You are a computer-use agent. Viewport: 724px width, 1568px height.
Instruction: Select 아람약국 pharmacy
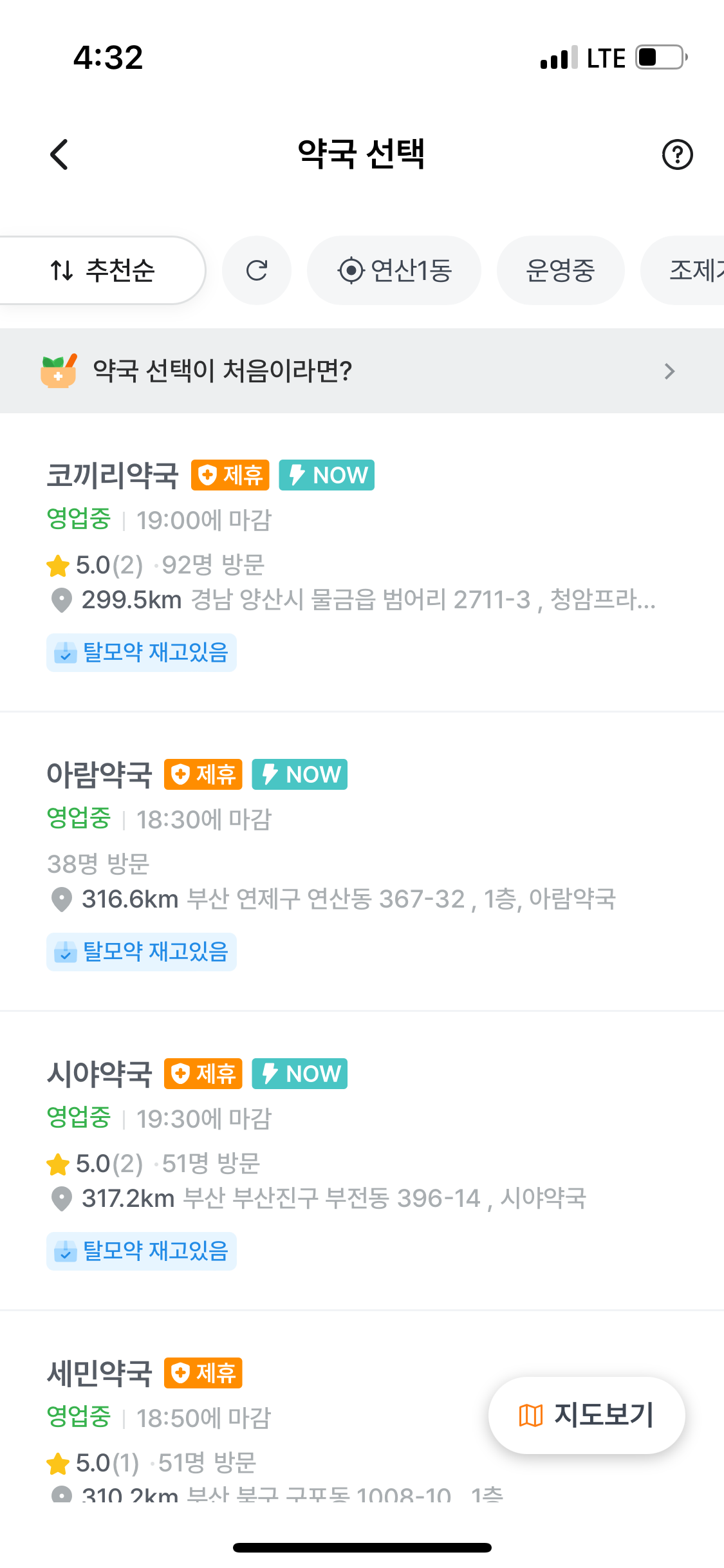point(362,863)
